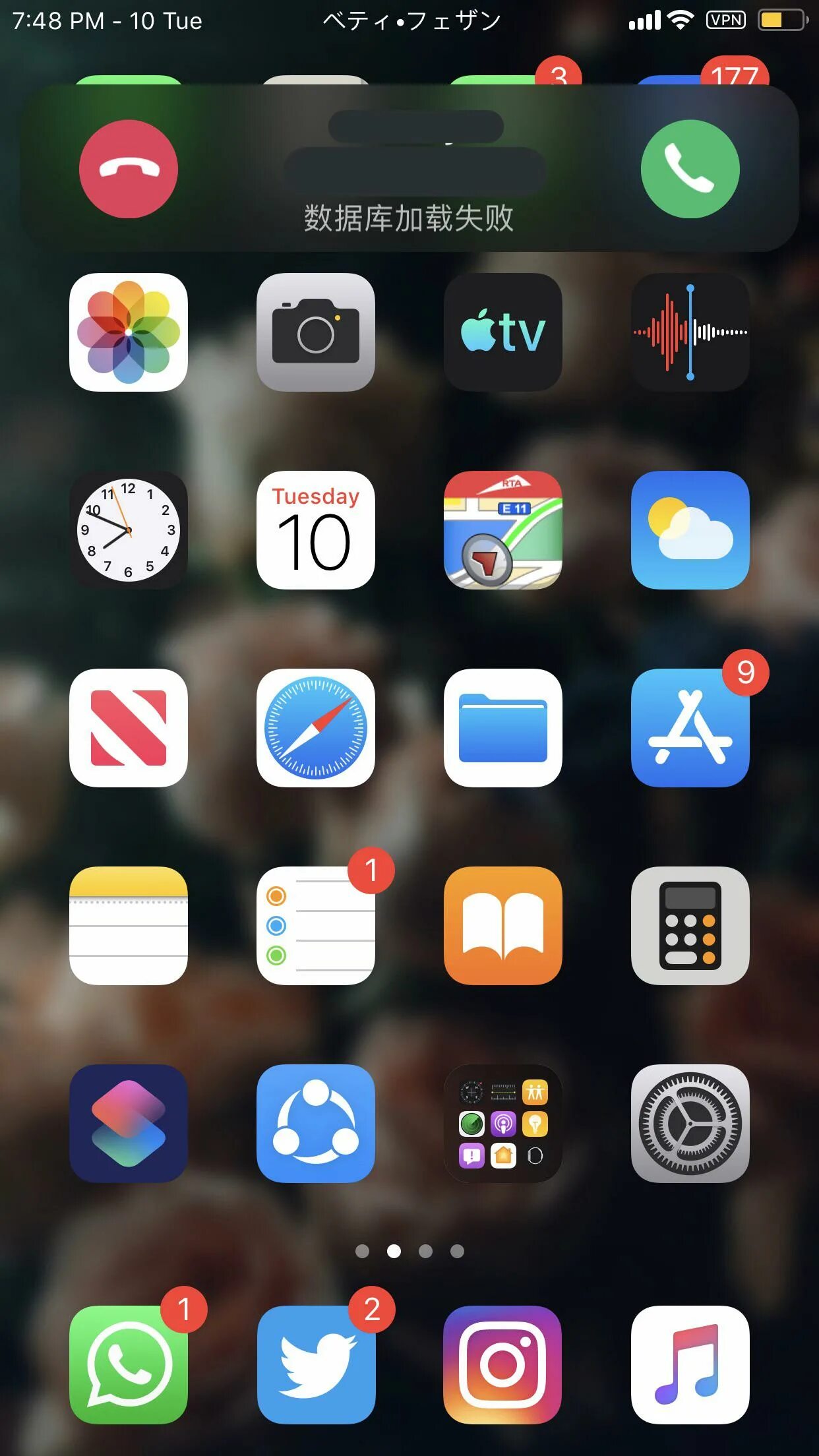819x1456 pixels.
Task: Decline the incoming call
Action: tap(129, 169)
